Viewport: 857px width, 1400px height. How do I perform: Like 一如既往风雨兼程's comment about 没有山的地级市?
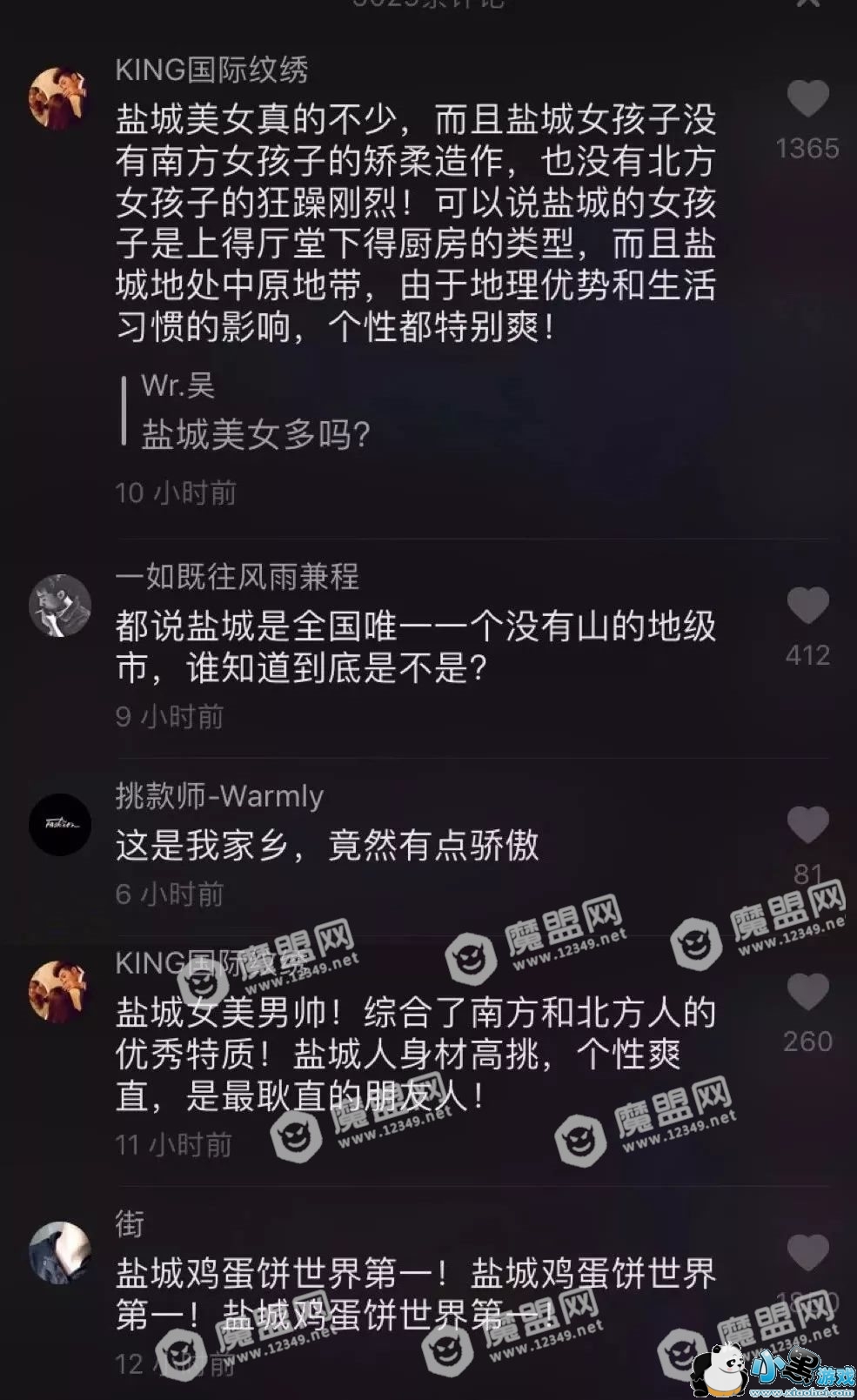[807, 606]
